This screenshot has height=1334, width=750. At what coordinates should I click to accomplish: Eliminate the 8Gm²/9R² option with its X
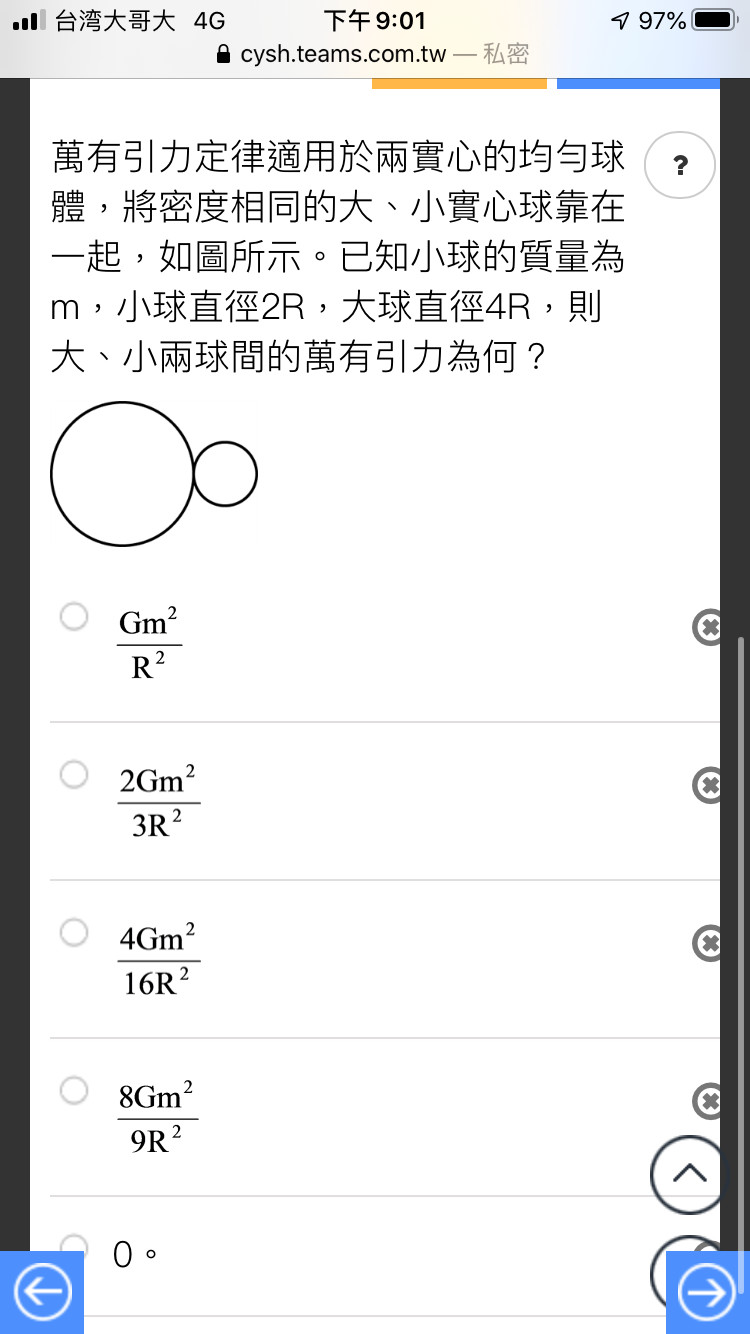(x=707, y=1101)
